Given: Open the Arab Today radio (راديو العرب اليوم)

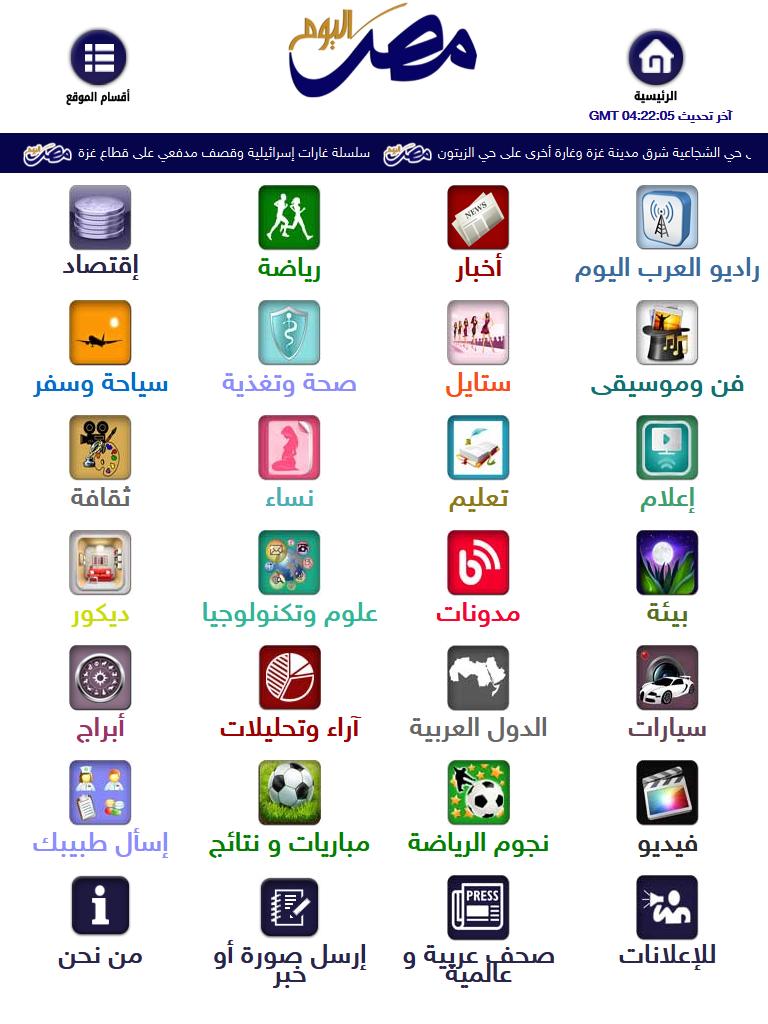Looking at the screenshot, I should tap(667, 218).
